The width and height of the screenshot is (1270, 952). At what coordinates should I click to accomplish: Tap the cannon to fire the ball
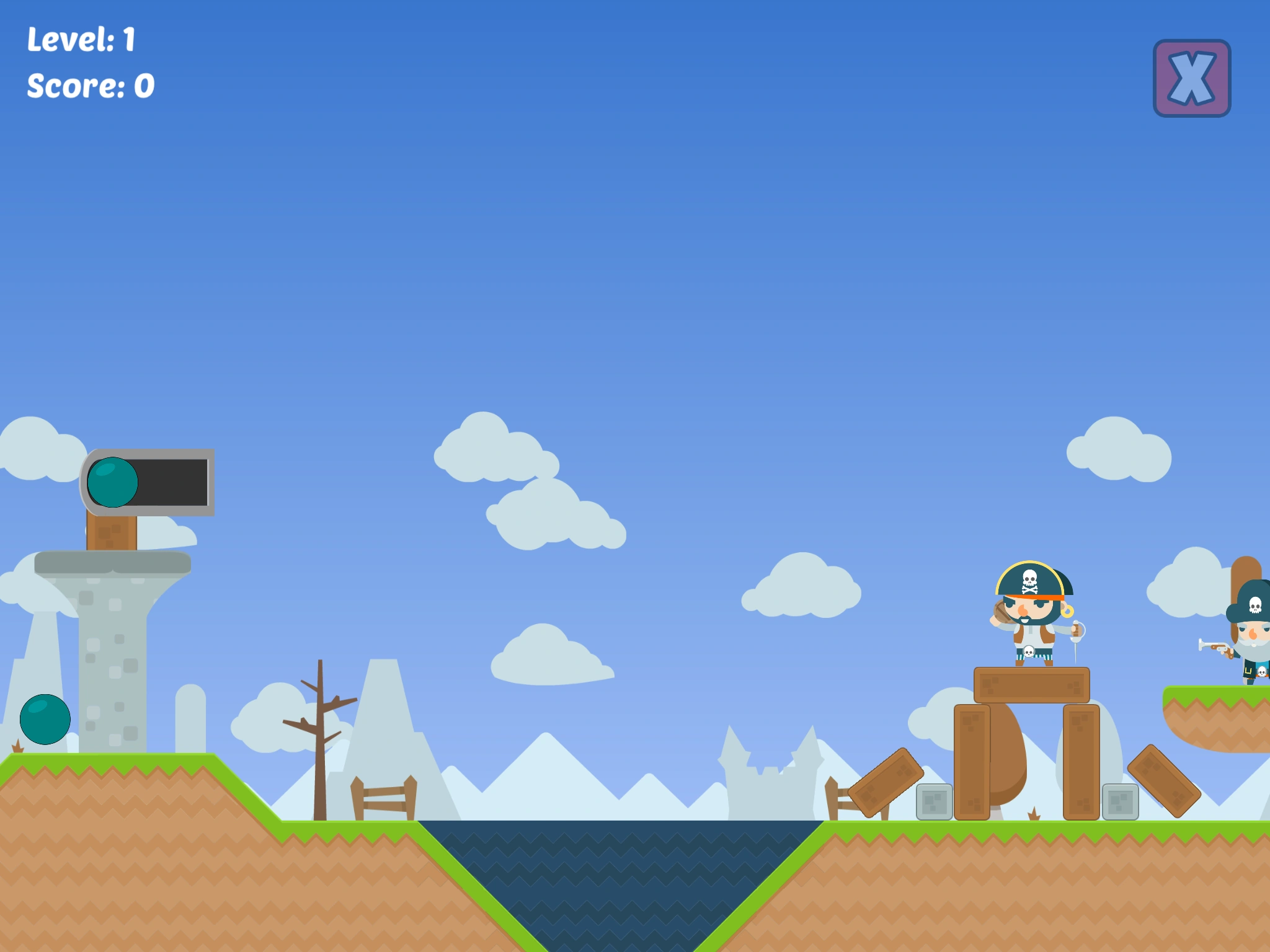pos(149,482)
